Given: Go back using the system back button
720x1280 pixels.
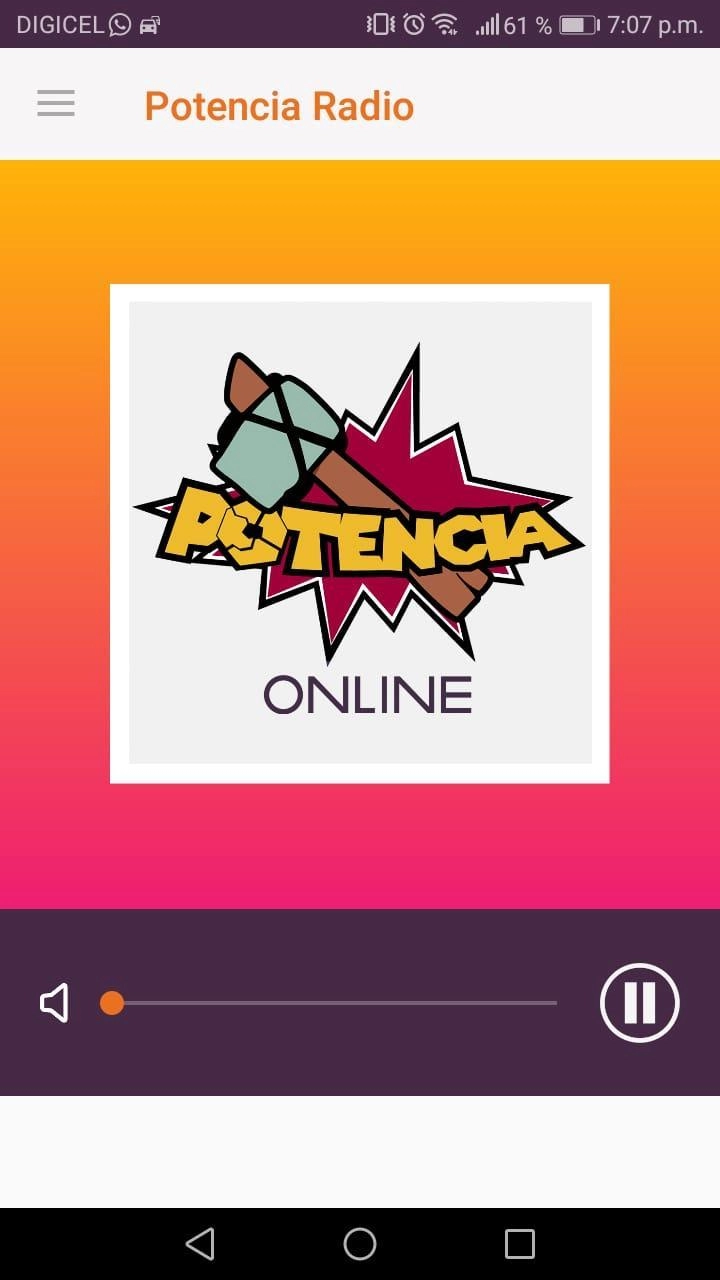Looking at the screenshot, I should (x=200, y=1243).
